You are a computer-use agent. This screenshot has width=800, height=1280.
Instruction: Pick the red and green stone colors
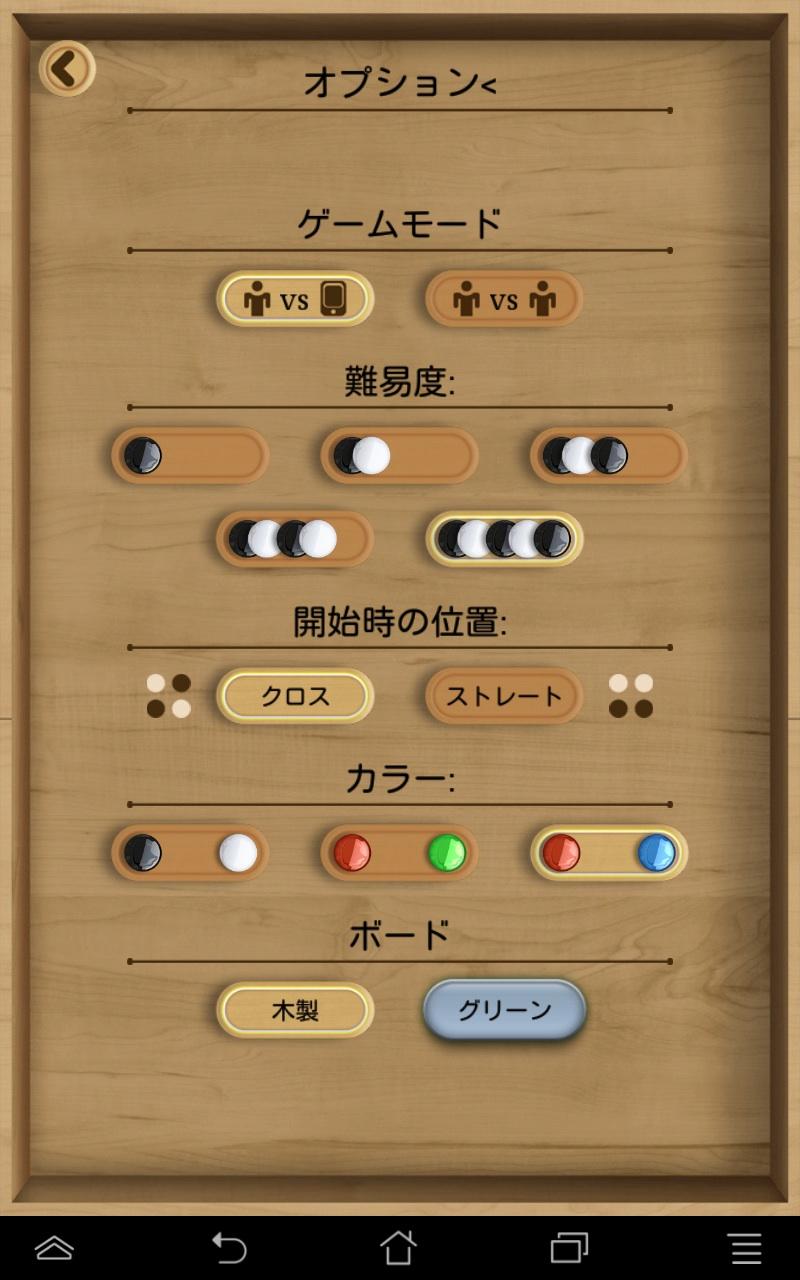[399, 853]
